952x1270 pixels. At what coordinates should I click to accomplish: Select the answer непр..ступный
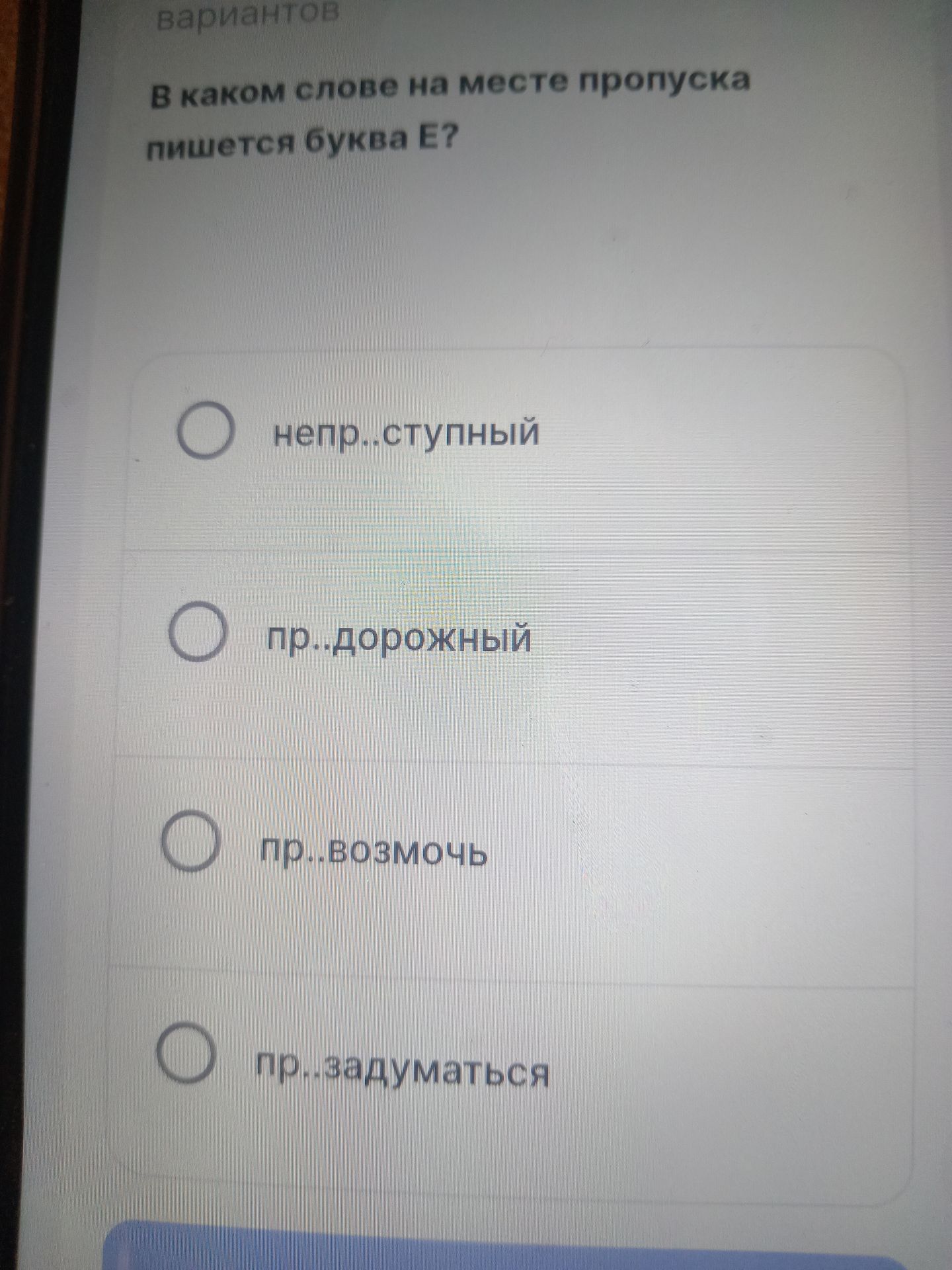(206, 431)
